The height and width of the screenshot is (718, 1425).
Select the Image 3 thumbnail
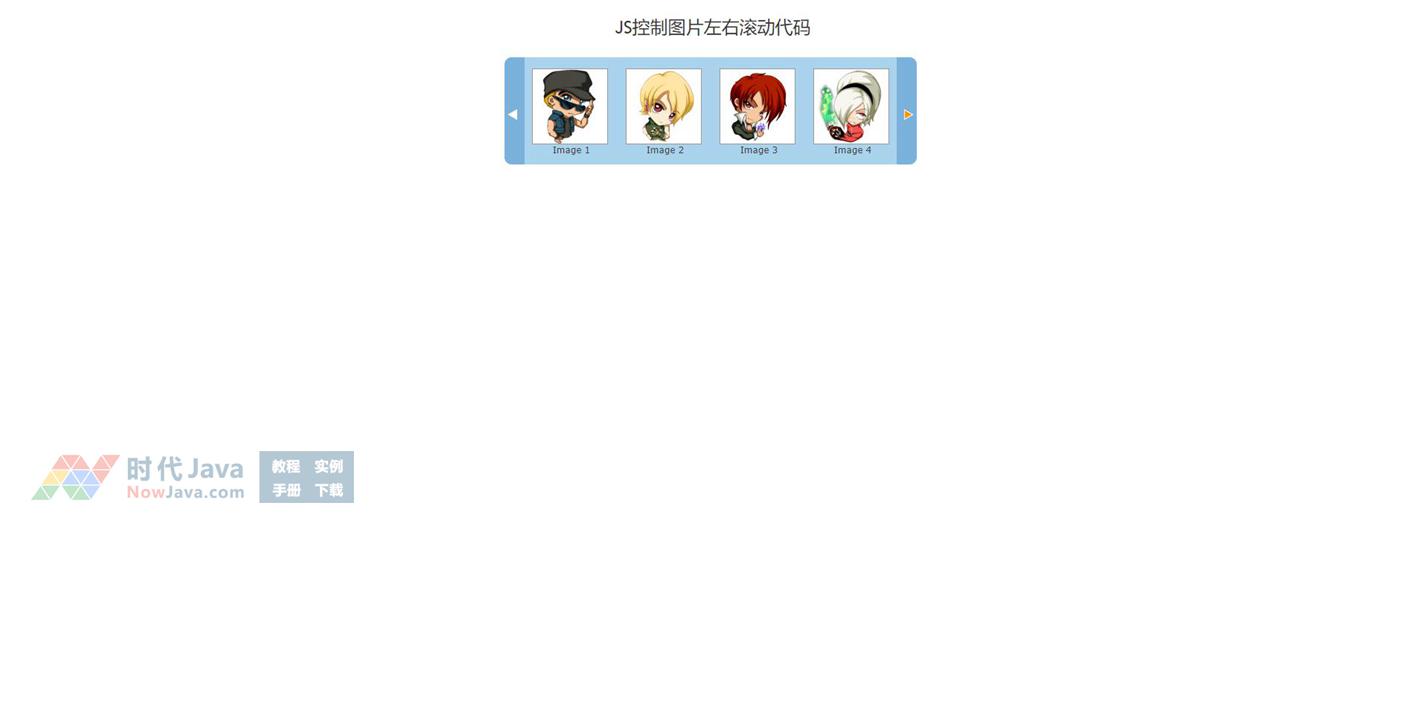click(757, 106)
